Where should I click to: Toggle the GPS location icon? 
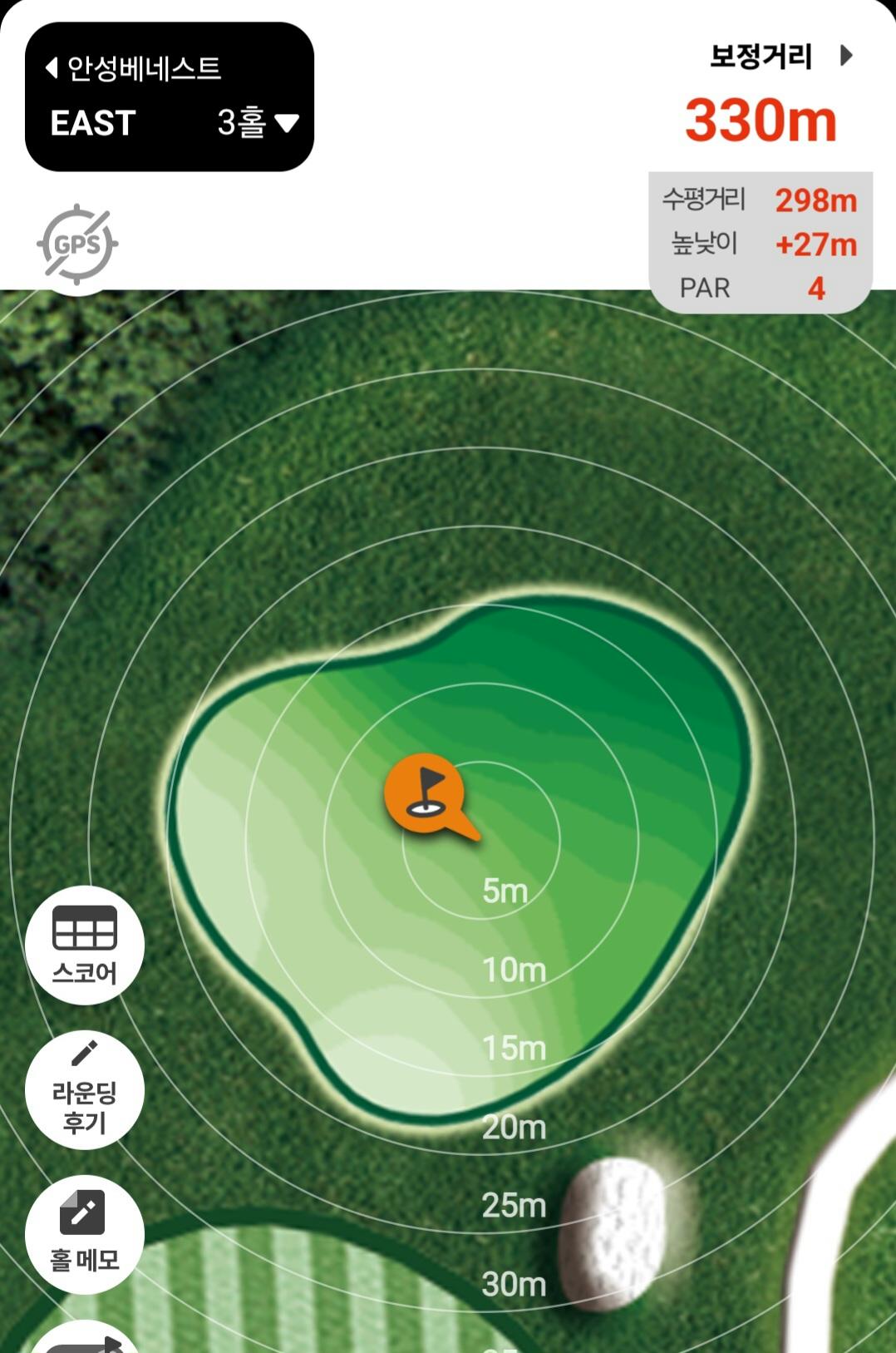point(77,244)
